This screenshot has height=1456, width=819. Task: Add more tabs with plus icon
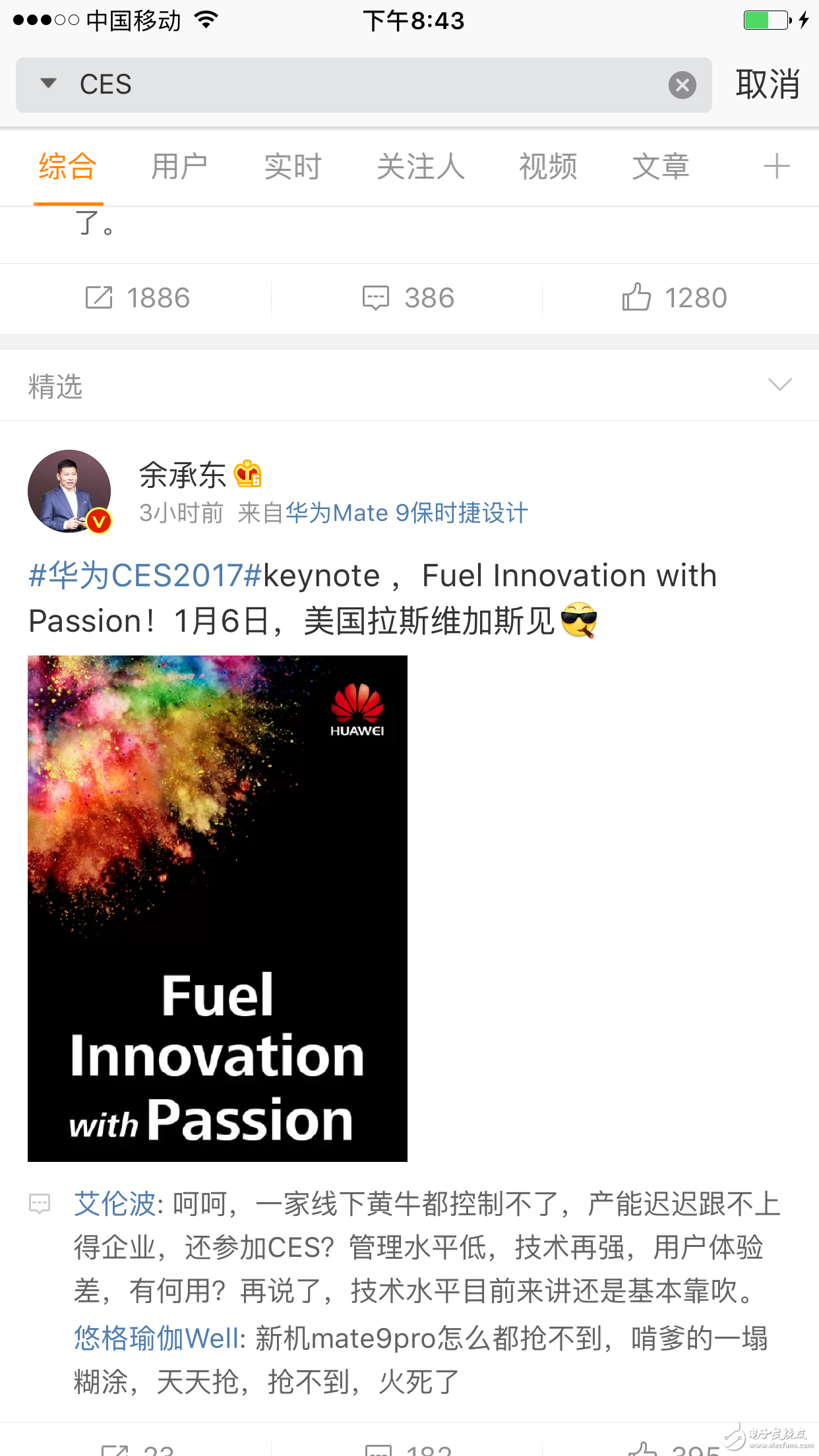click(x=776, y=166)
